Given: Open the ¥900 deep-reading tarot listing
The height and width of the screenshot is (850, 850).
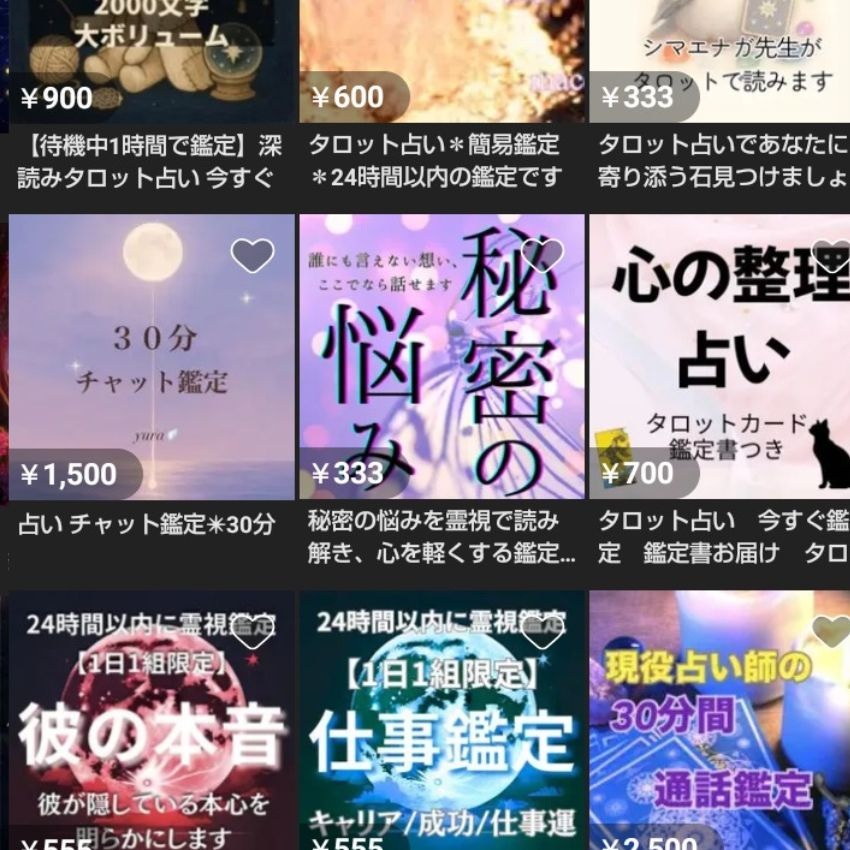Looking at the screenshot, I should tap(150, 60).
